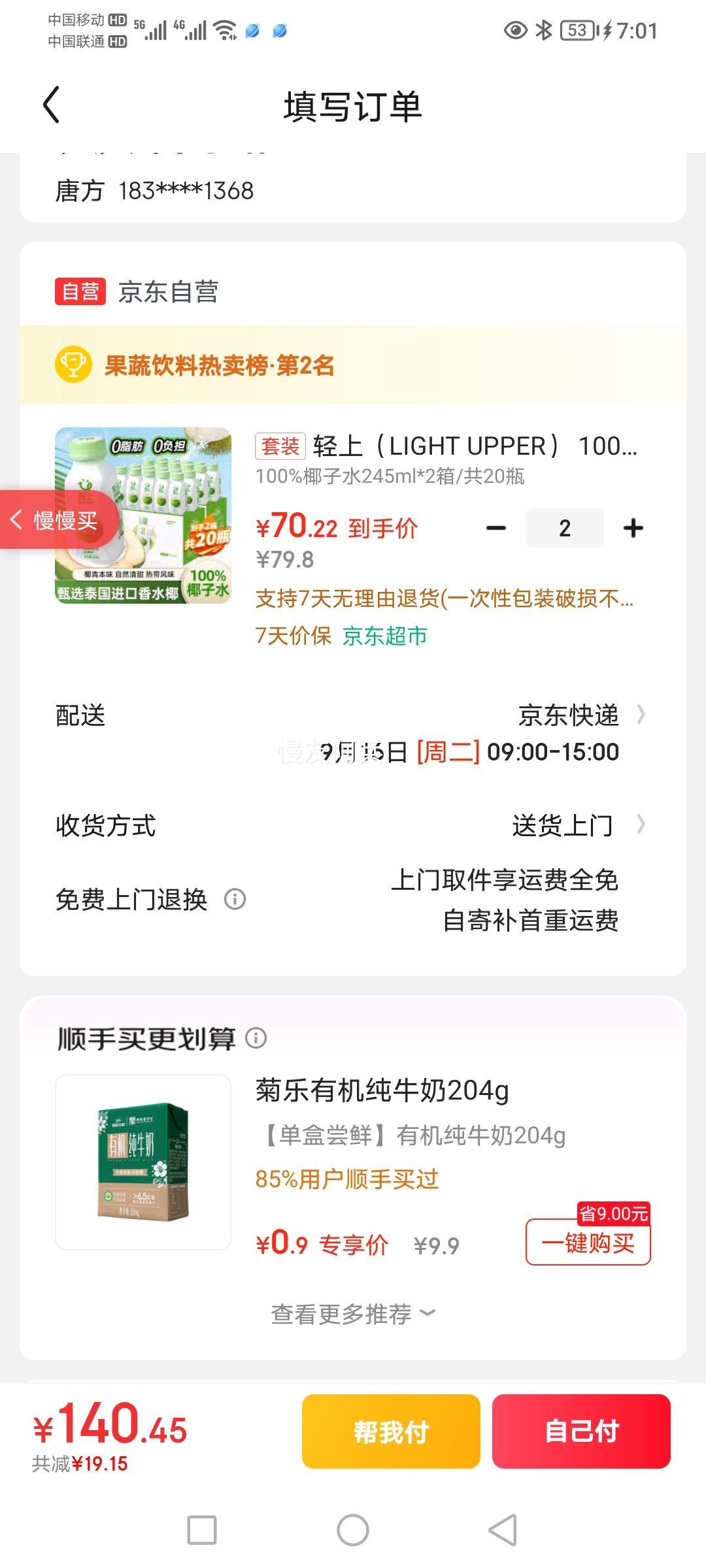Expand 配送 delivery method options chevron
The height and width of the screenshot is (1568, 706).
tap(643, 715)
